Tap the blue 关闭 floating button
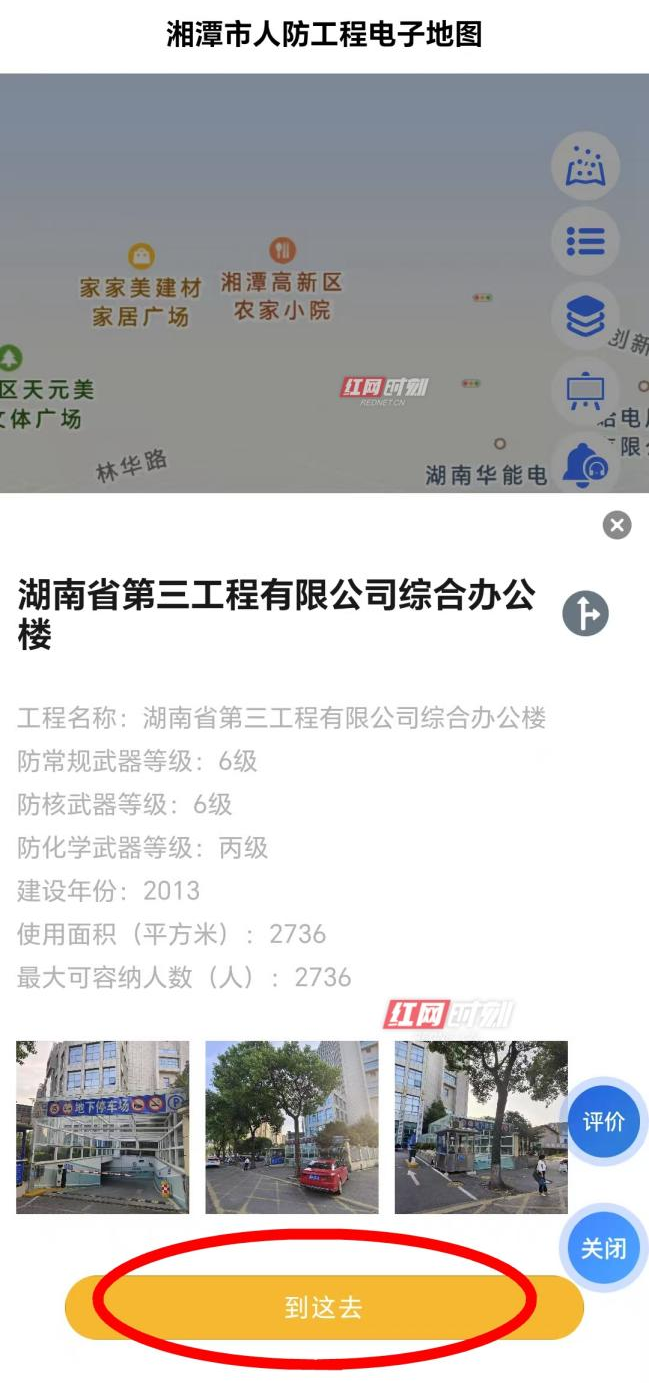This screenshot has height=1383, width=650. pyautogui.click(x=603, y=1248)
